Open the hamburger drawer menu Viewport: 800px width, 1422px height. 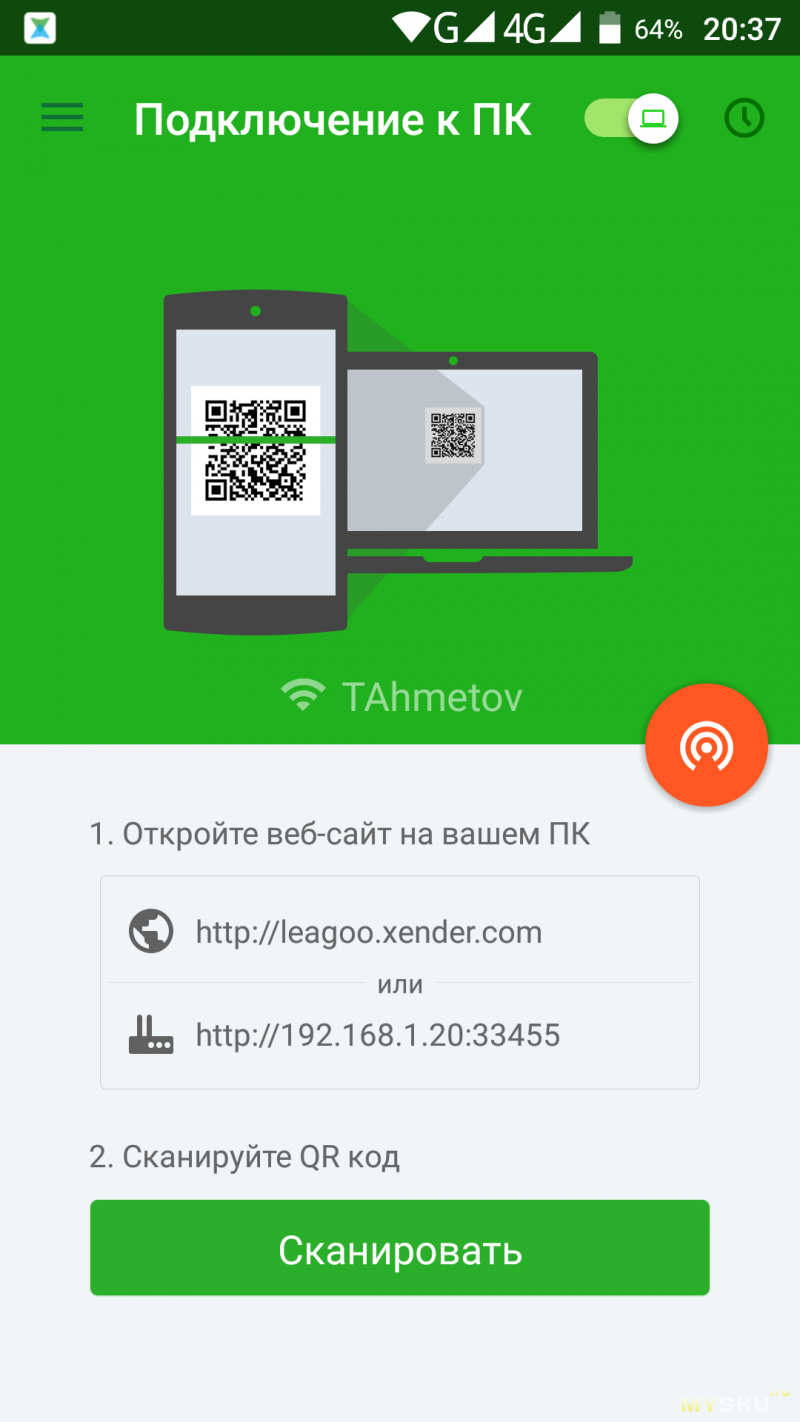point(62,118)
